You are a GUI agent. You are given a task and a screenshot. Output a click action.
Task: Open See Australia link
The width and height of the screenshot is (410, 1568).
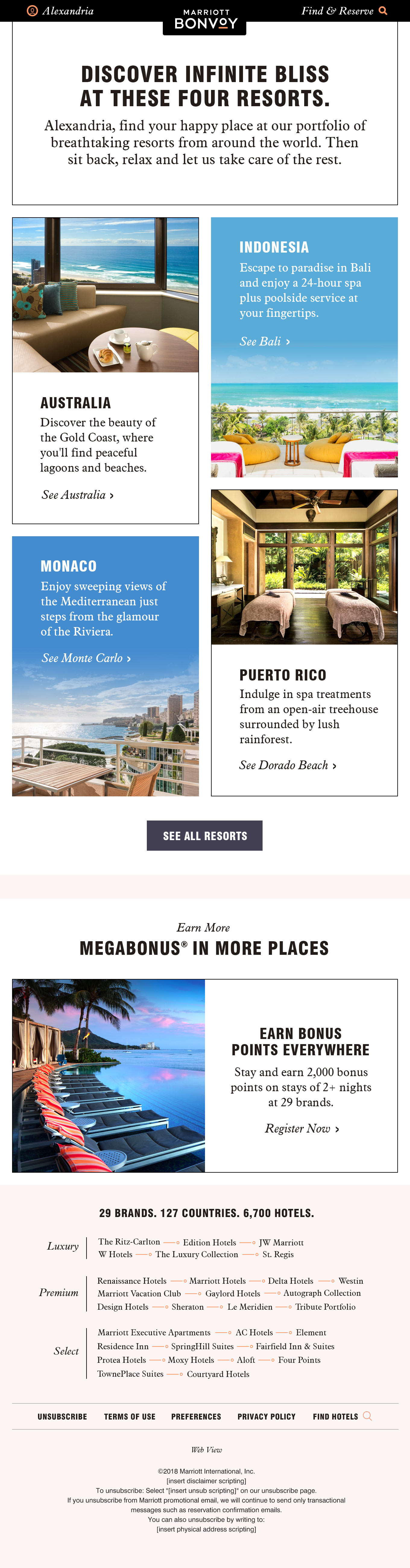(77, 495)
